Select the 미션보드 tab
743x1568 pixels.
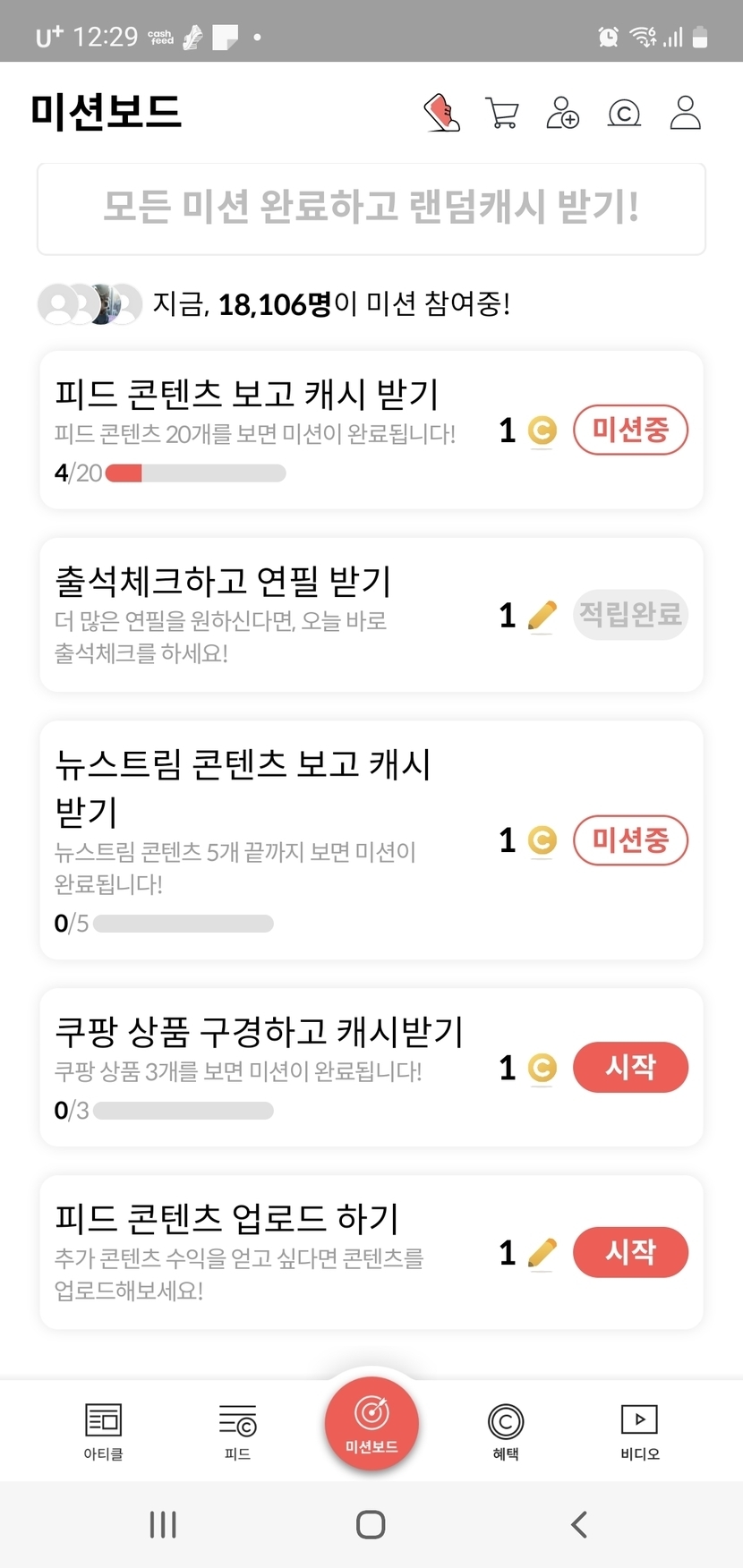pos(371,1423)
